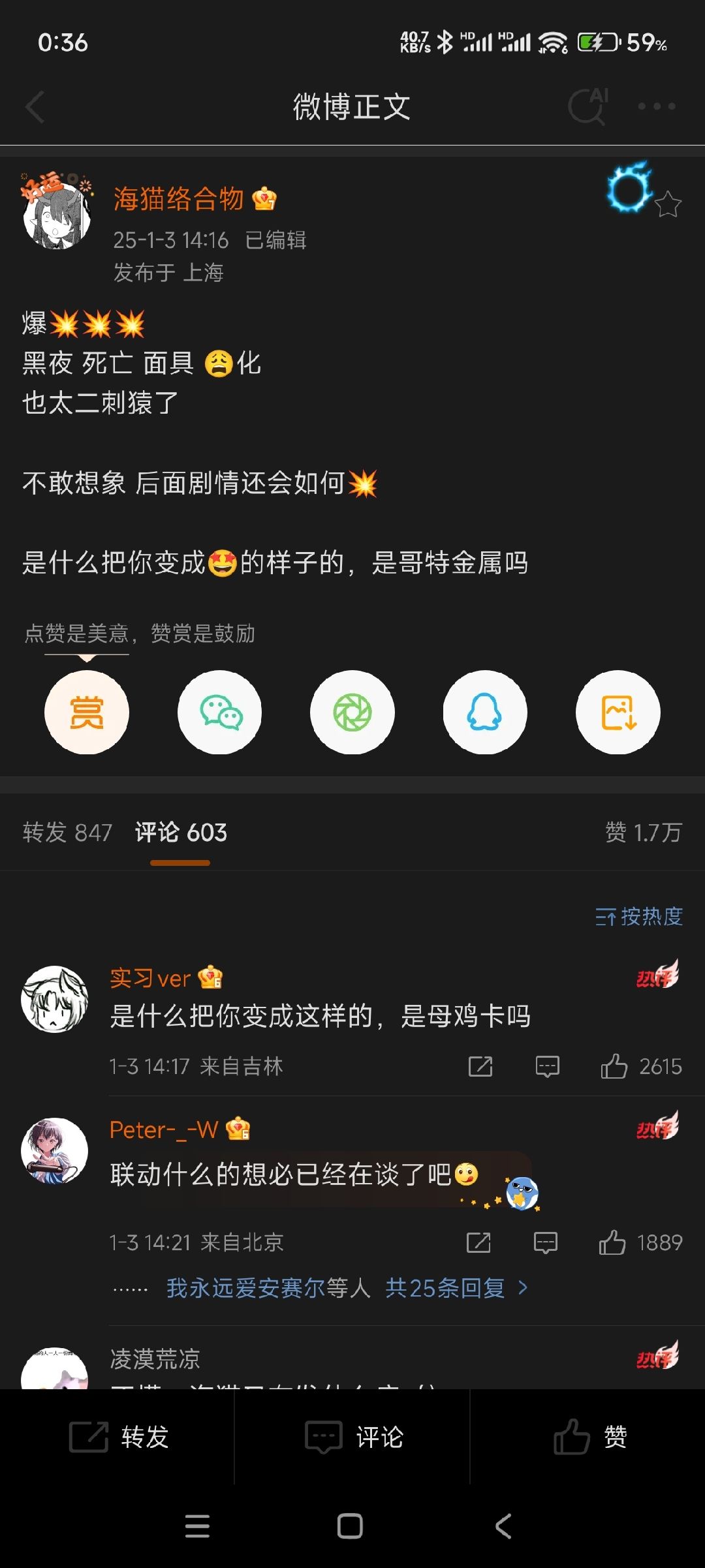
Task: Expand the 共25条回复 replies thread
Action: pyautogui.click(x=450, y=1287)
